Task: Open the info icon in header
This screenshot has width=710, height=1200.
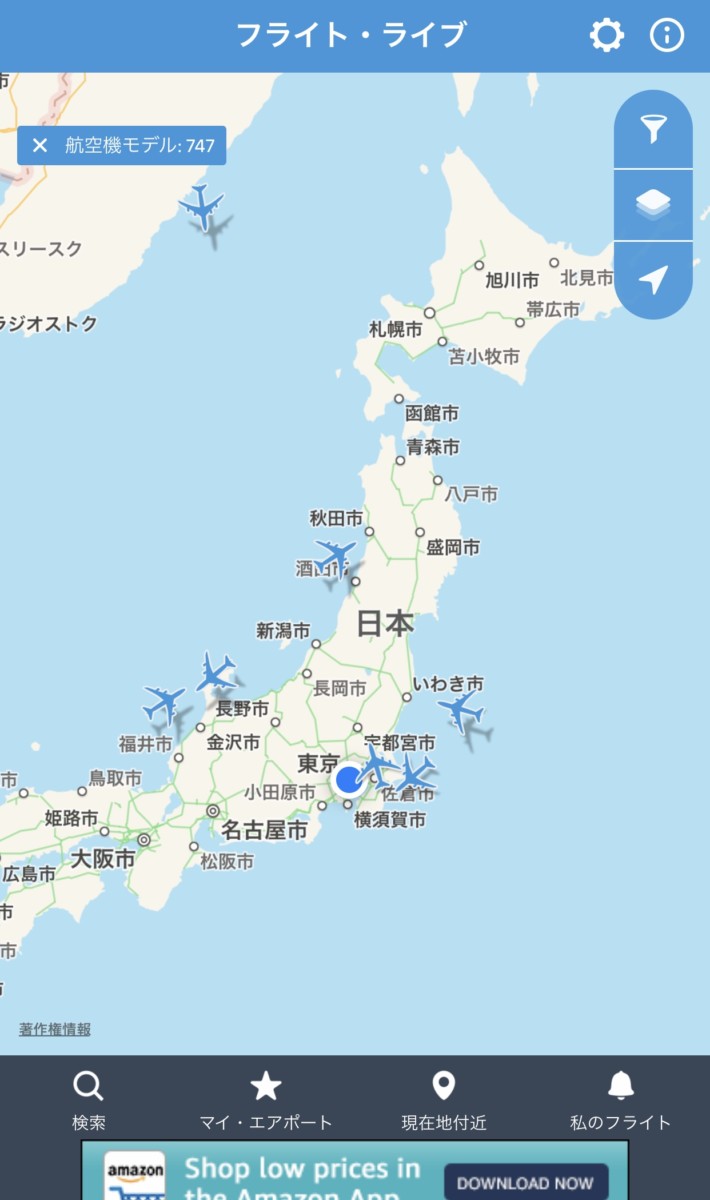Action: click(x=667, y=36)
